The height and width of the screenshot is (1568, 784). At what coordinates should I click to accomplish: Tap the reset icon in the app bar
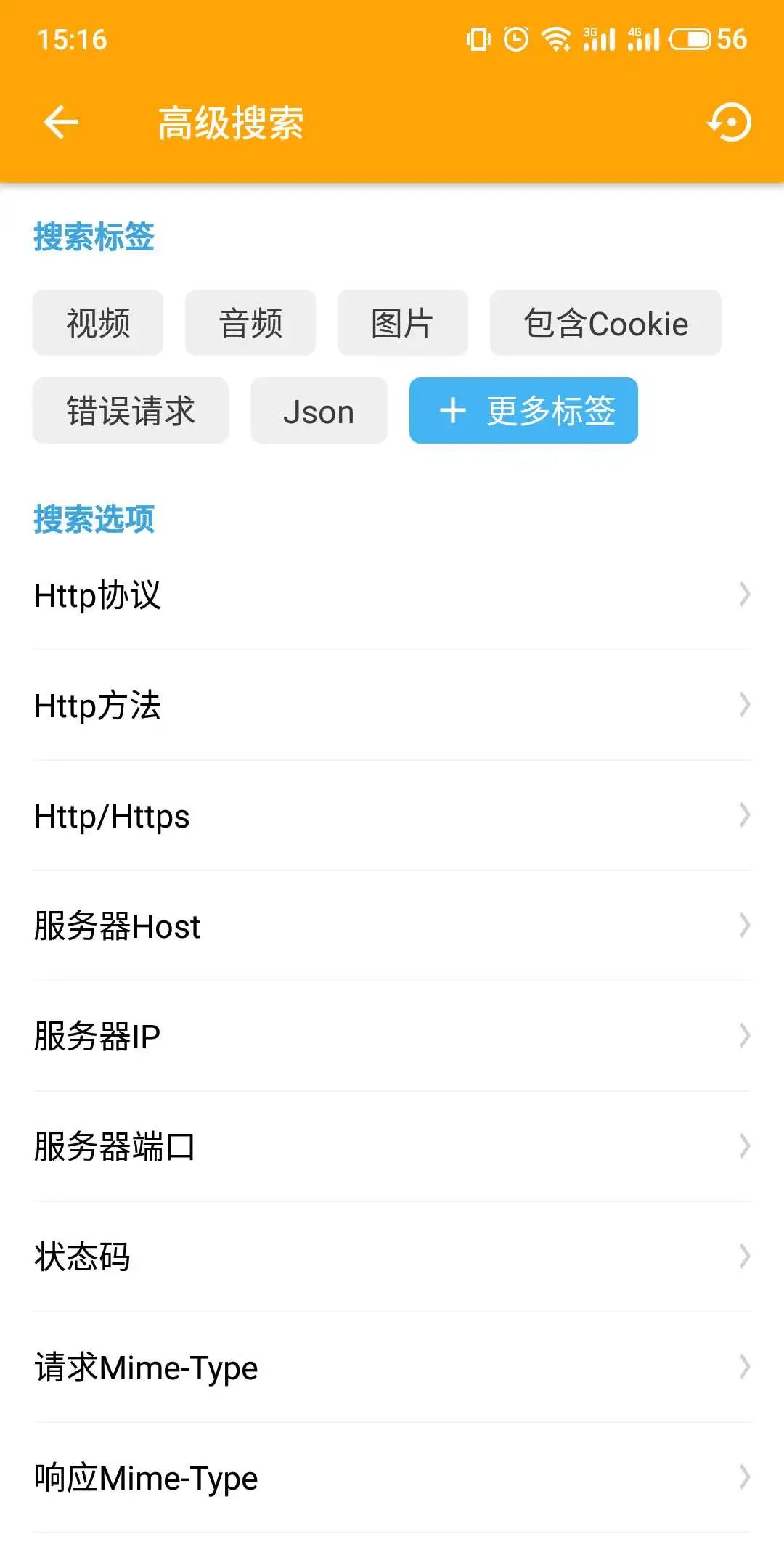730,122
